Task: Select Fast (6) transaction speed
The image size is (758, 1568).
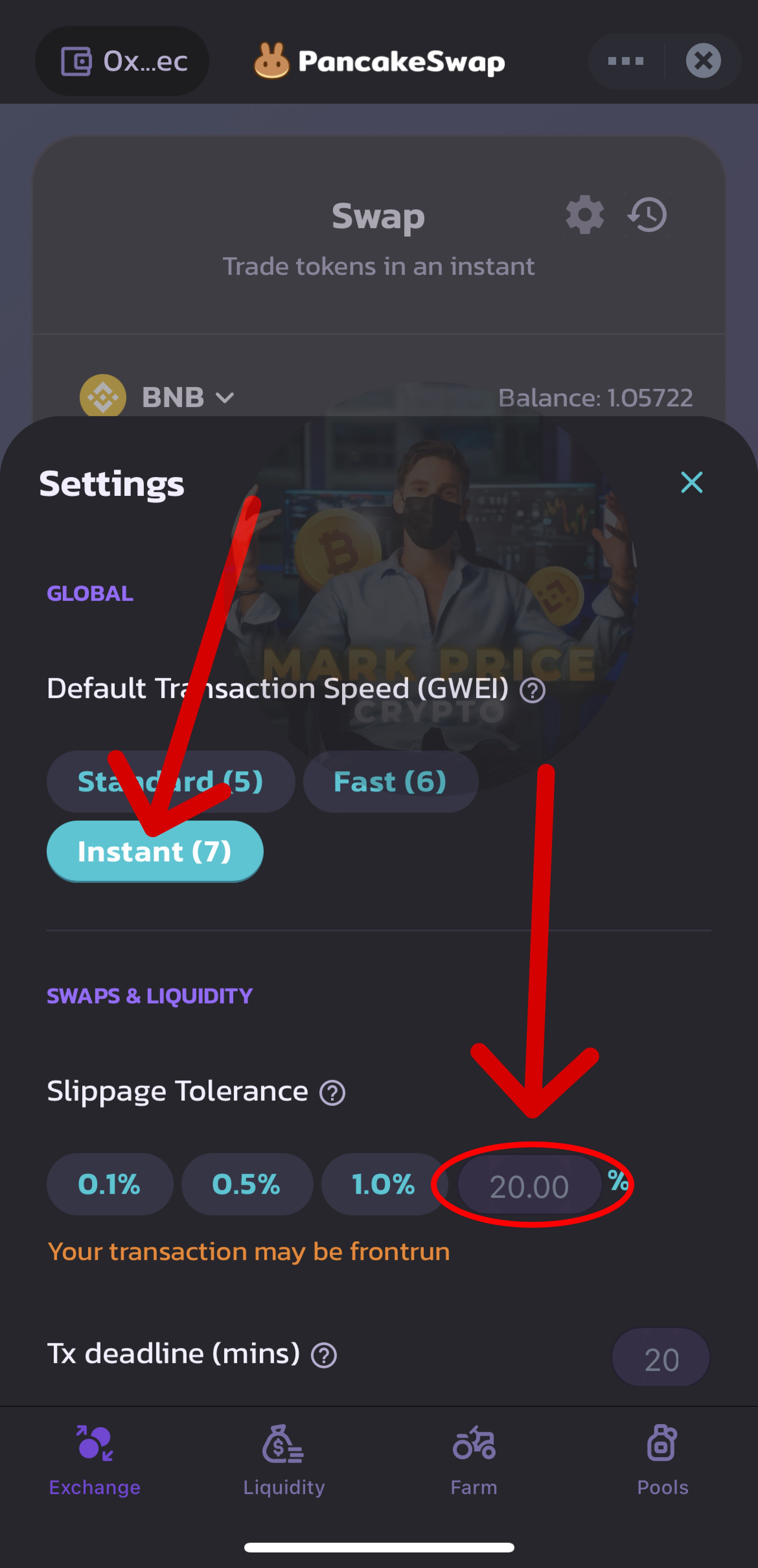Action: [x=390, y=781]
